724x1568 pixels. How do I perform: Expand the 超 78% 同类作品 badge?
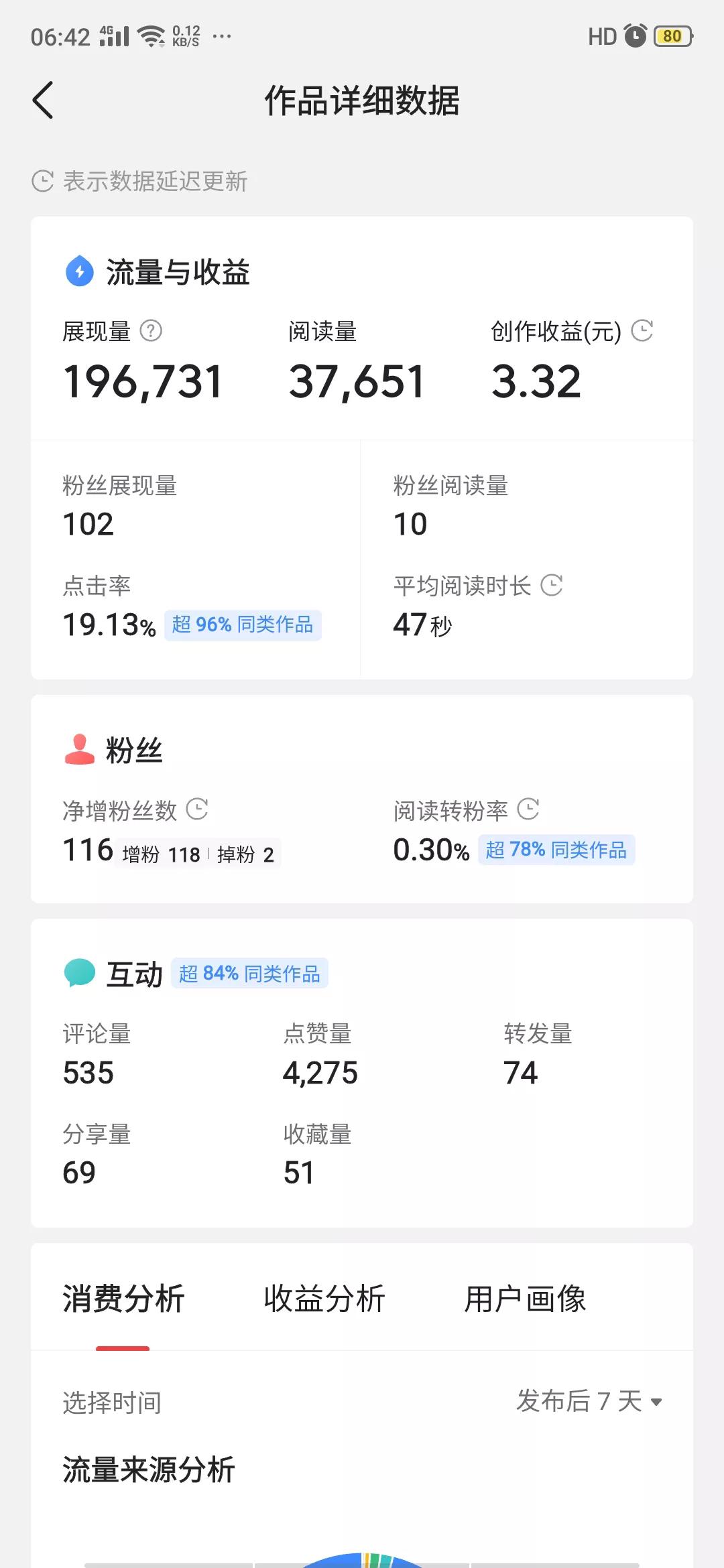pos(557,850)
